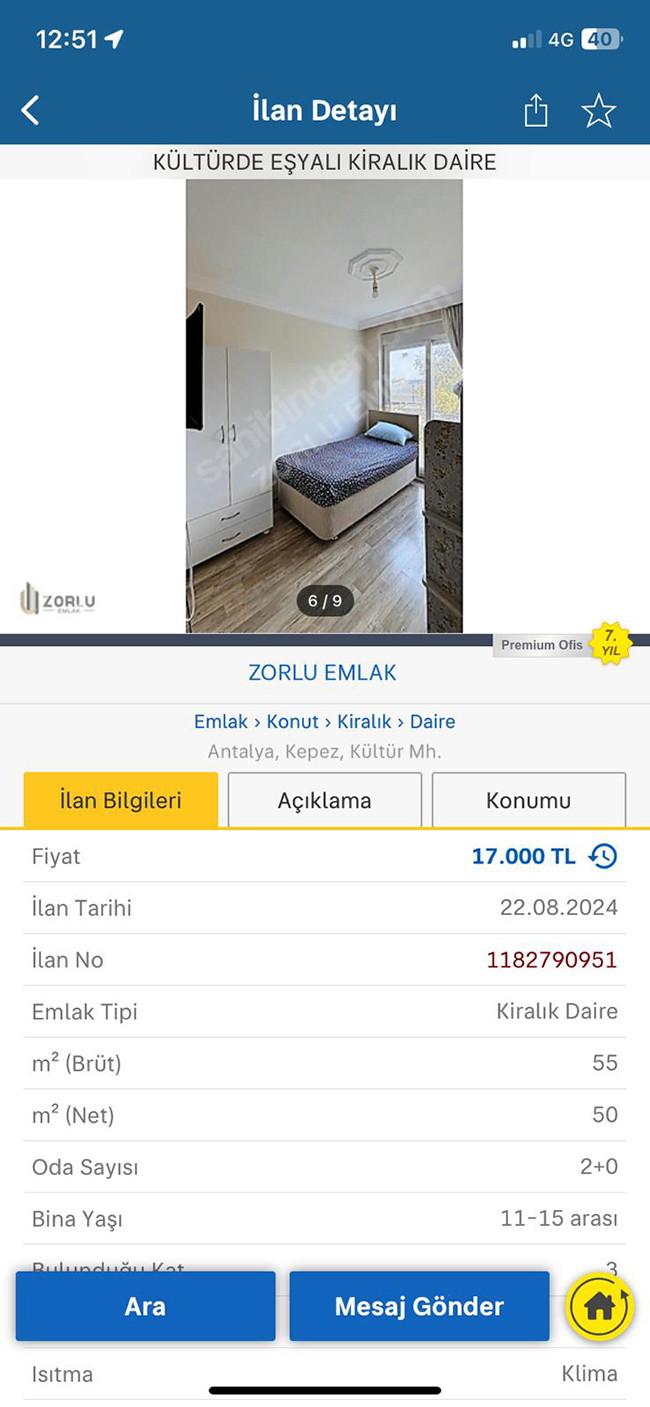Open the Konut breadcrumb category
This screenshot has height=1407, width=650.
[292, 721]
